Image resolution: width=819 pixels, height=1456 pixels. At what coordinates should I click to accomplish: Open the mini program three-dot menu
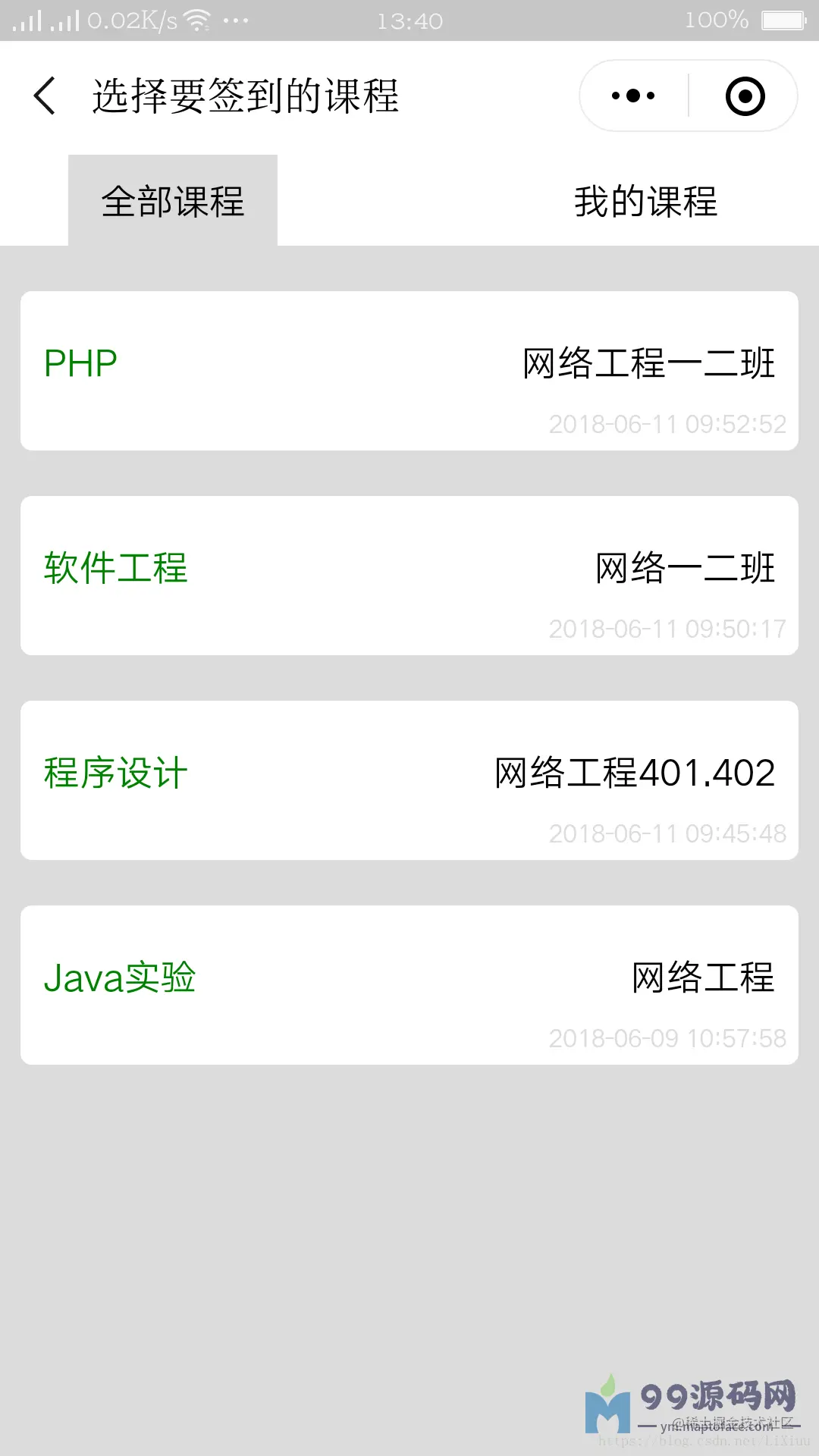point(633,96)
